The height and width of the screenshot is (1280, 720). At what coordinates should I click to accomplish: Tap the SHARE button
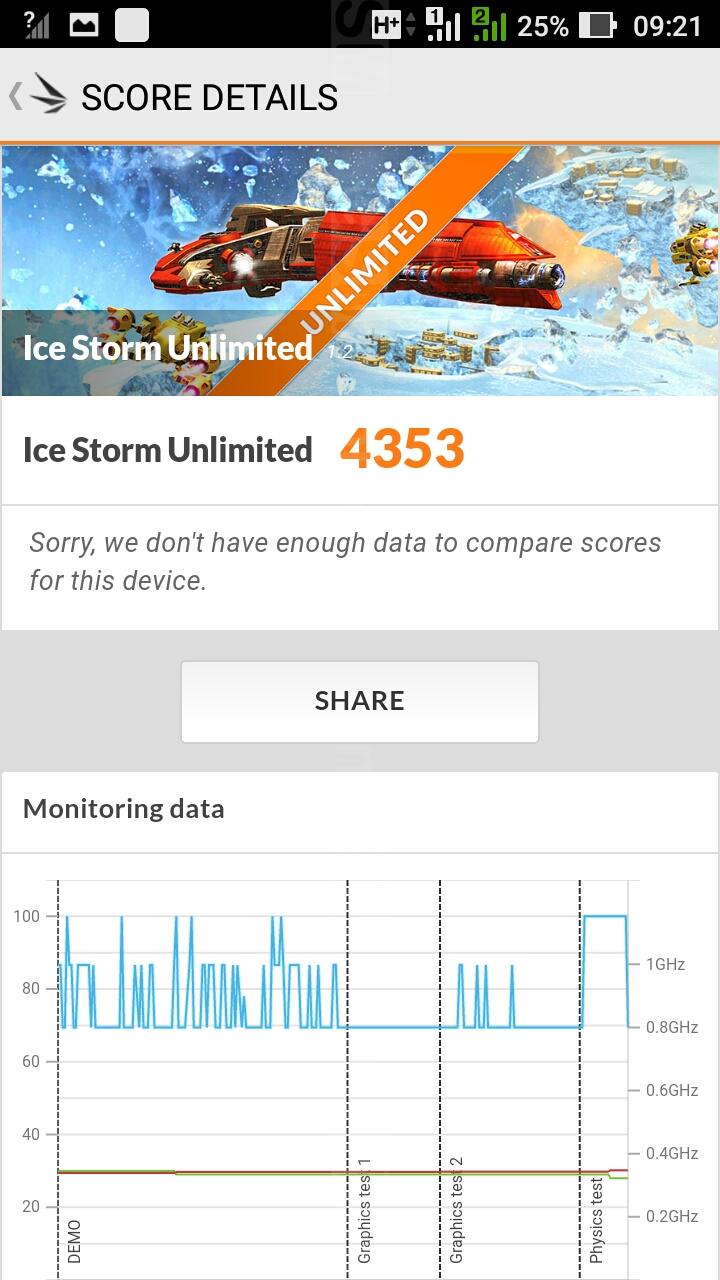pos(359,701)
